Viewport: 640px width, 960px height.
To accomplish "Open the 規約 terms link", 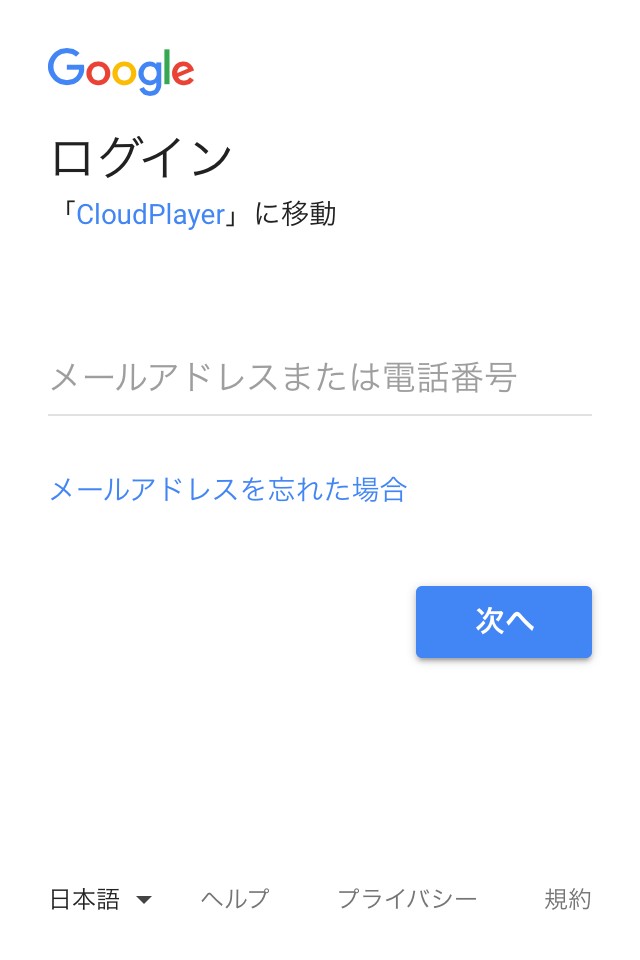I will click(567, 899).
